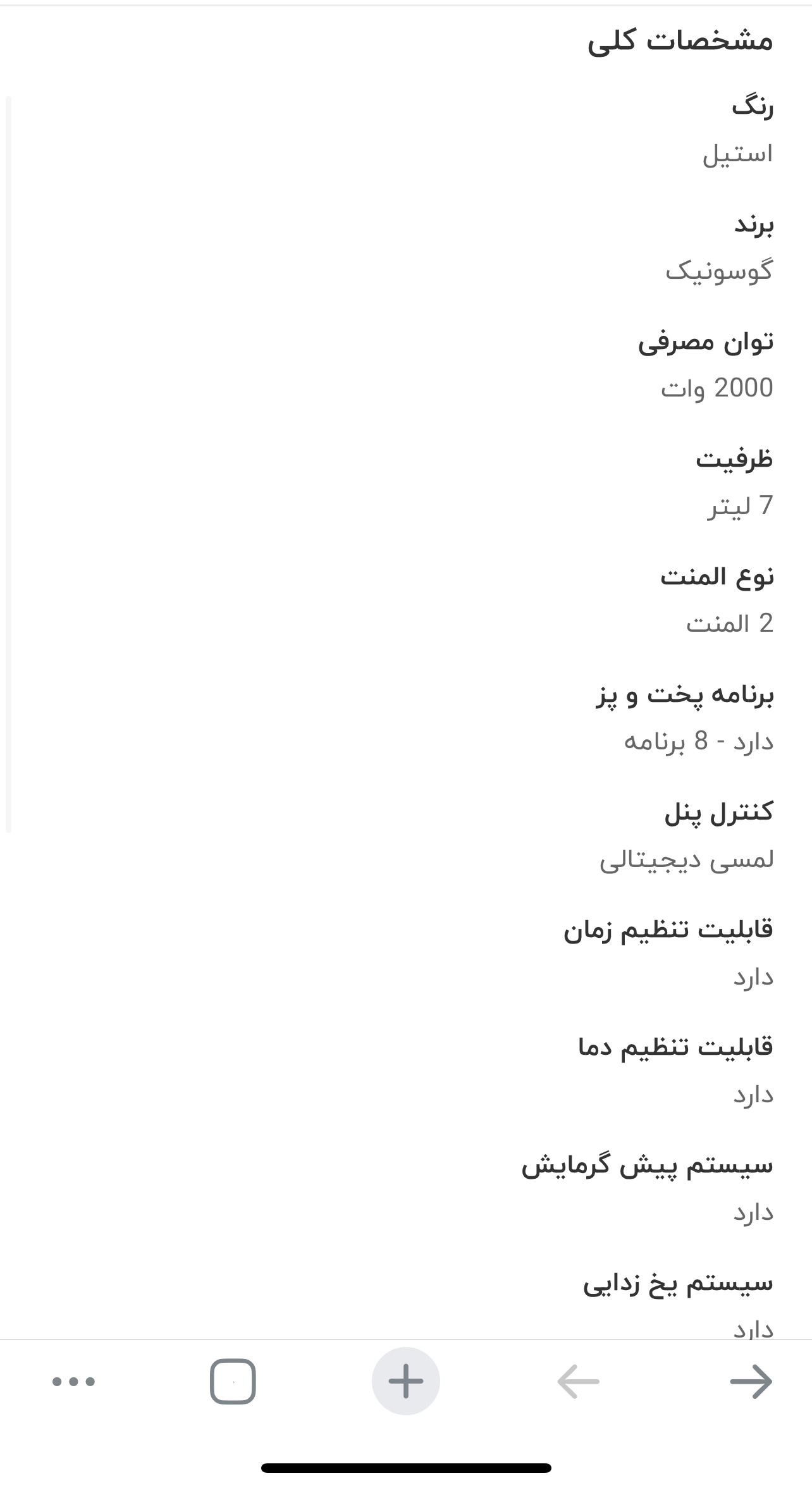The width and height of the screenshot is (812, 1488).
Task: Open the tabs overview square
Action: tap(233, 1381)
